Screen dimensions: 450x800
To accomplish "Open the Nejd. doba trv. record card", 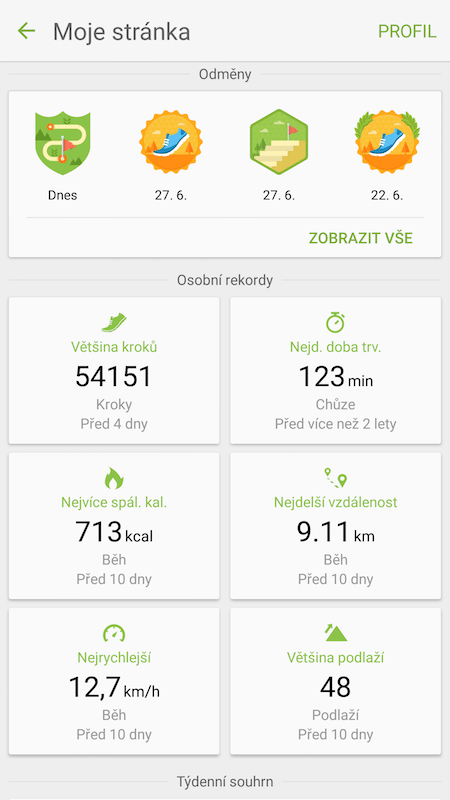I will click(336, 370).
